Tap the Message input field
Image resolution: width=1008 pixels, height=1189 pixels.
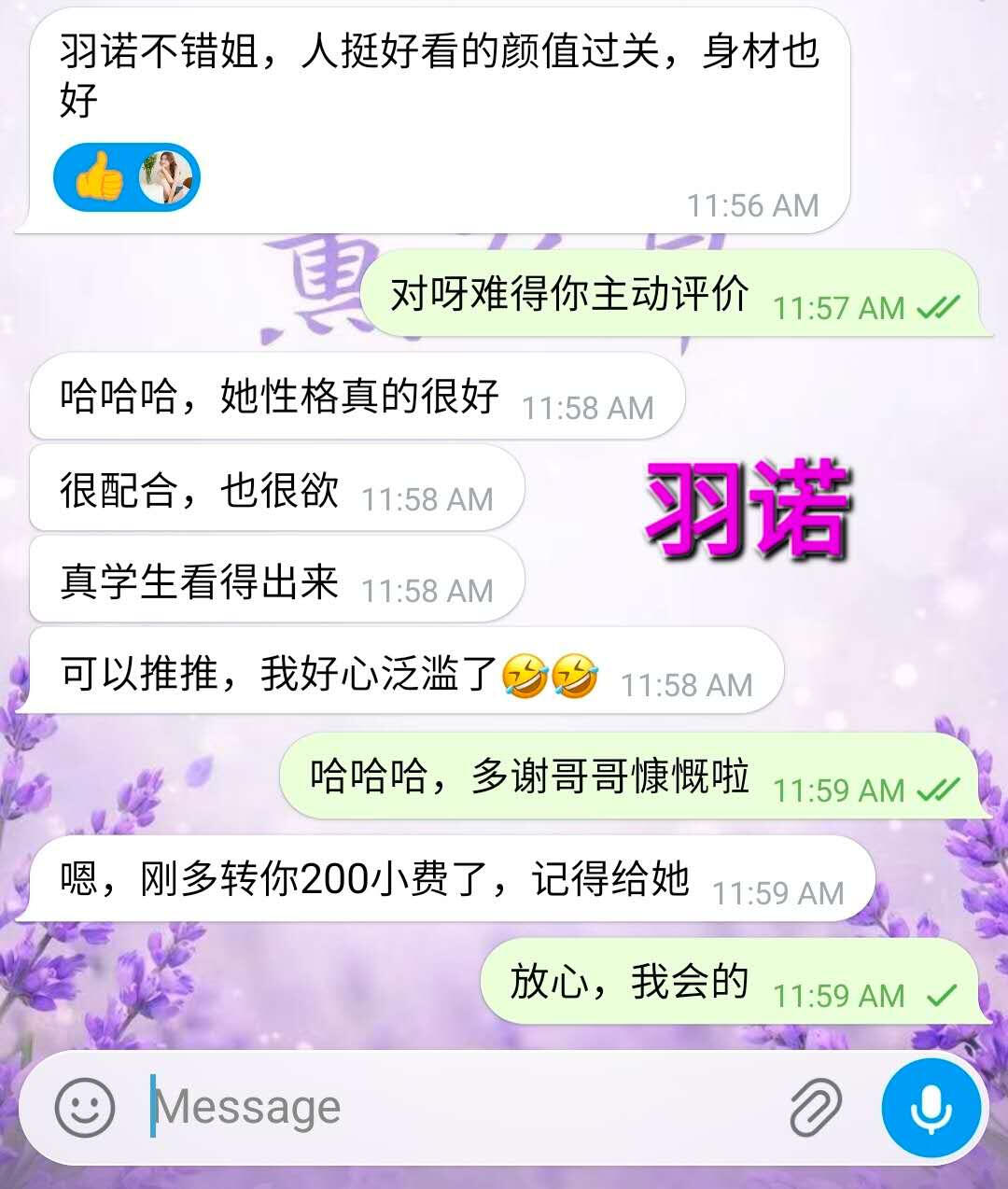click(448, 1108)
